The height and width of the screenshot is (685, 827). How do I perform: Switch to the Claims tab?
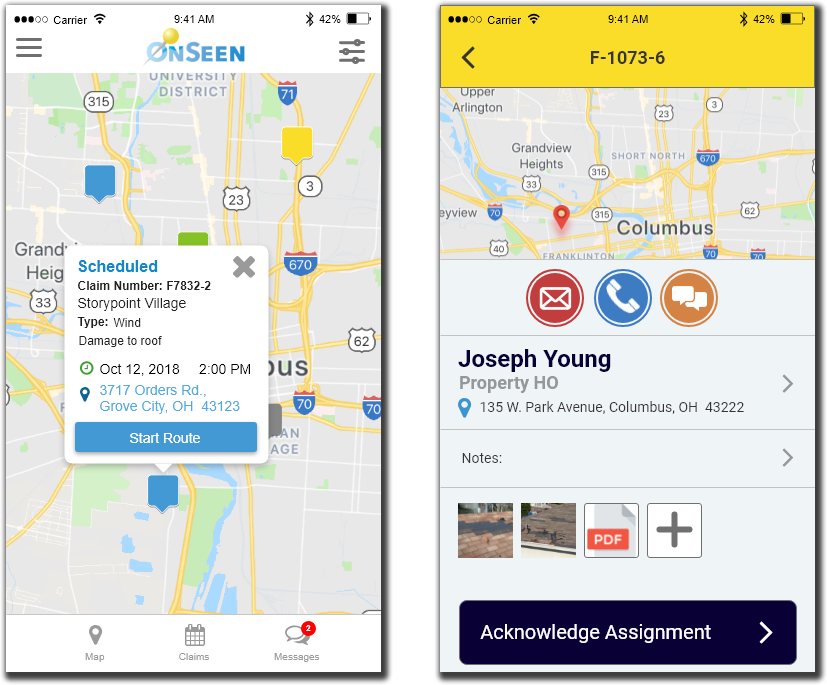(194, 643)
